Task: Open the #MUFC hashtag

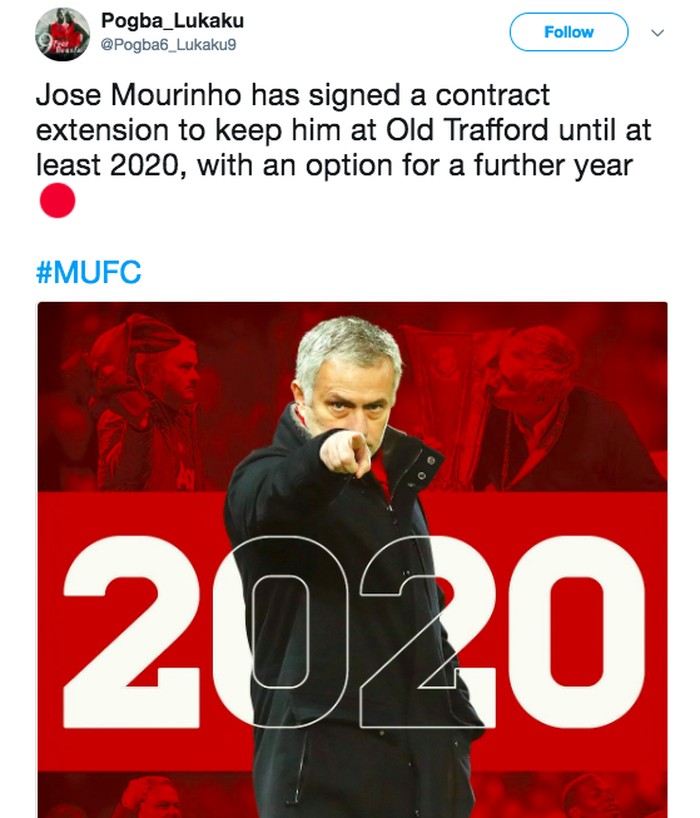Action: (x=88, y=273)
